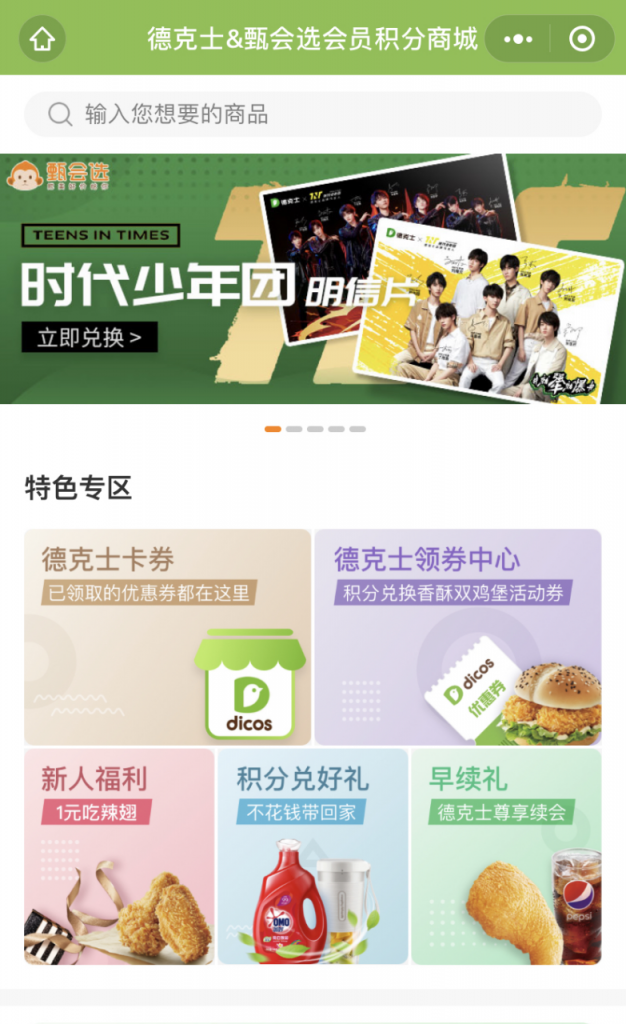626x1024 pixels.
Task: Go to the home page via house icon
Action: click(x=42, y=39)
